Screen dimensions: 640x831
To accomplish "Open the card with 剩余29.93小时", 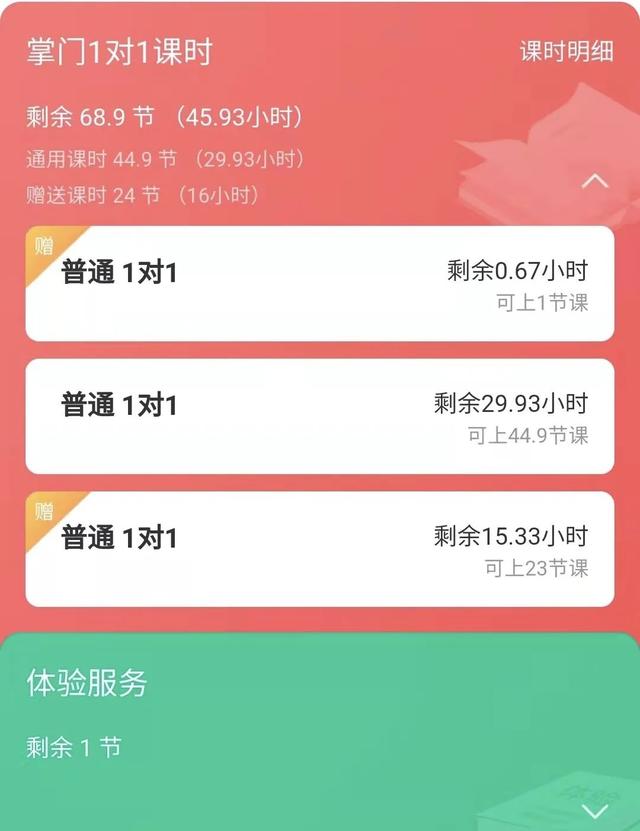I will click(x=320, y=416).
